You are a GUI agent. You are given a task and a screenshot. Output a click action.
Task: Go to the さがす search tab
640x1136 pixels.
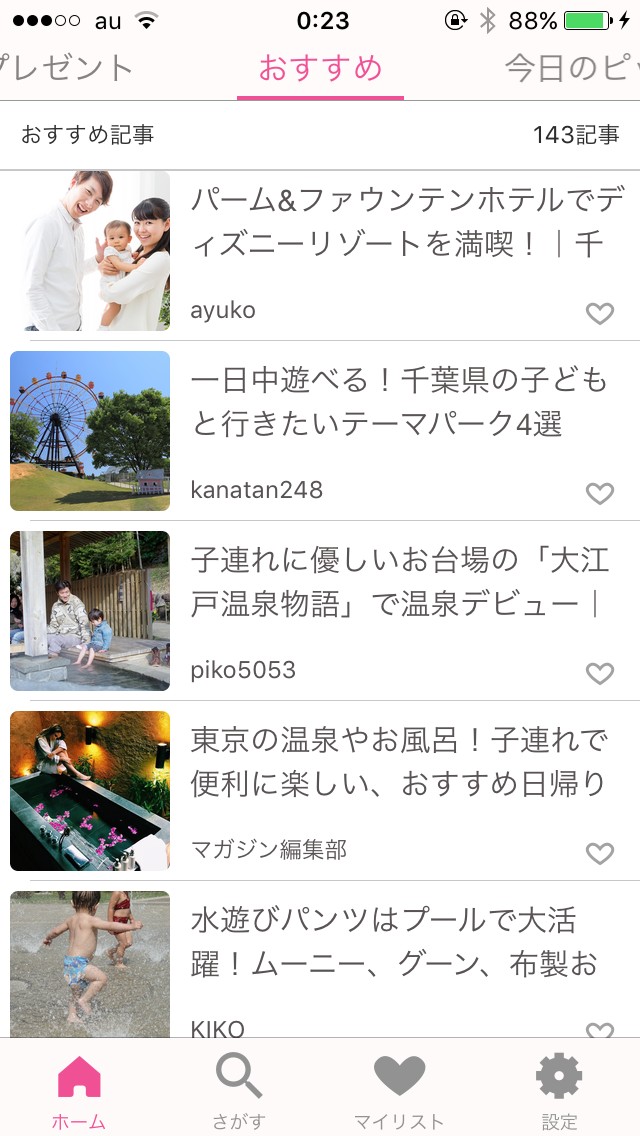(x=239, y=1090)
